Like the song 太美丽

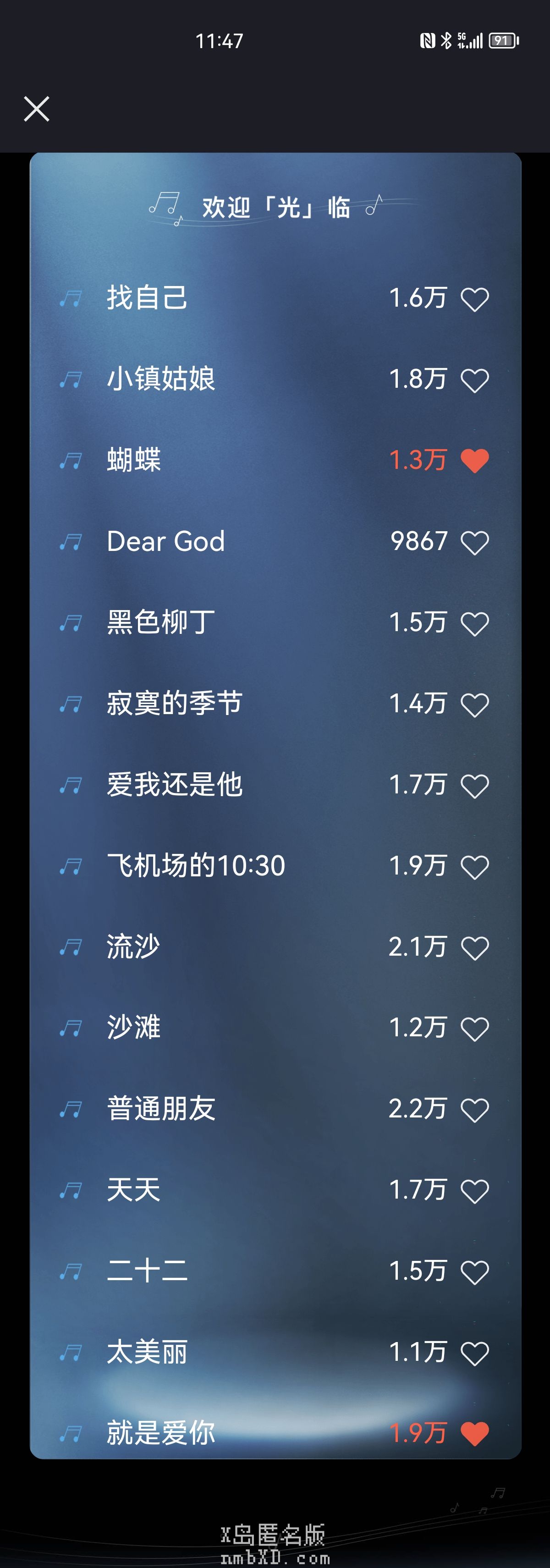[474, 1353]
